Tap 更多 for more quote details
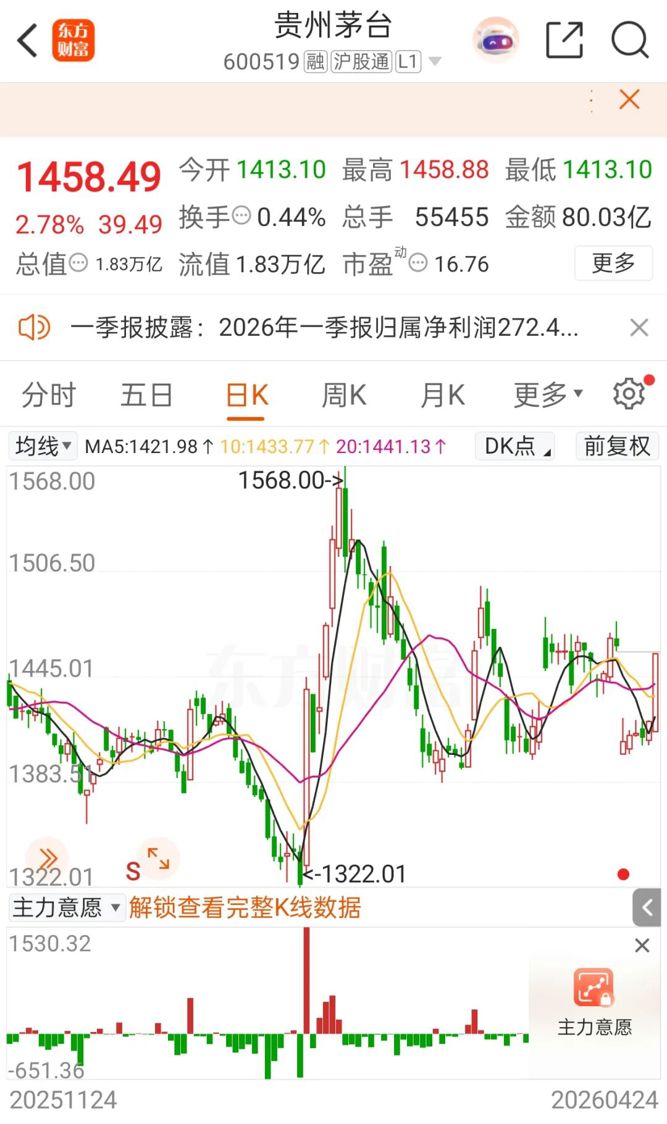 [613, 263]
